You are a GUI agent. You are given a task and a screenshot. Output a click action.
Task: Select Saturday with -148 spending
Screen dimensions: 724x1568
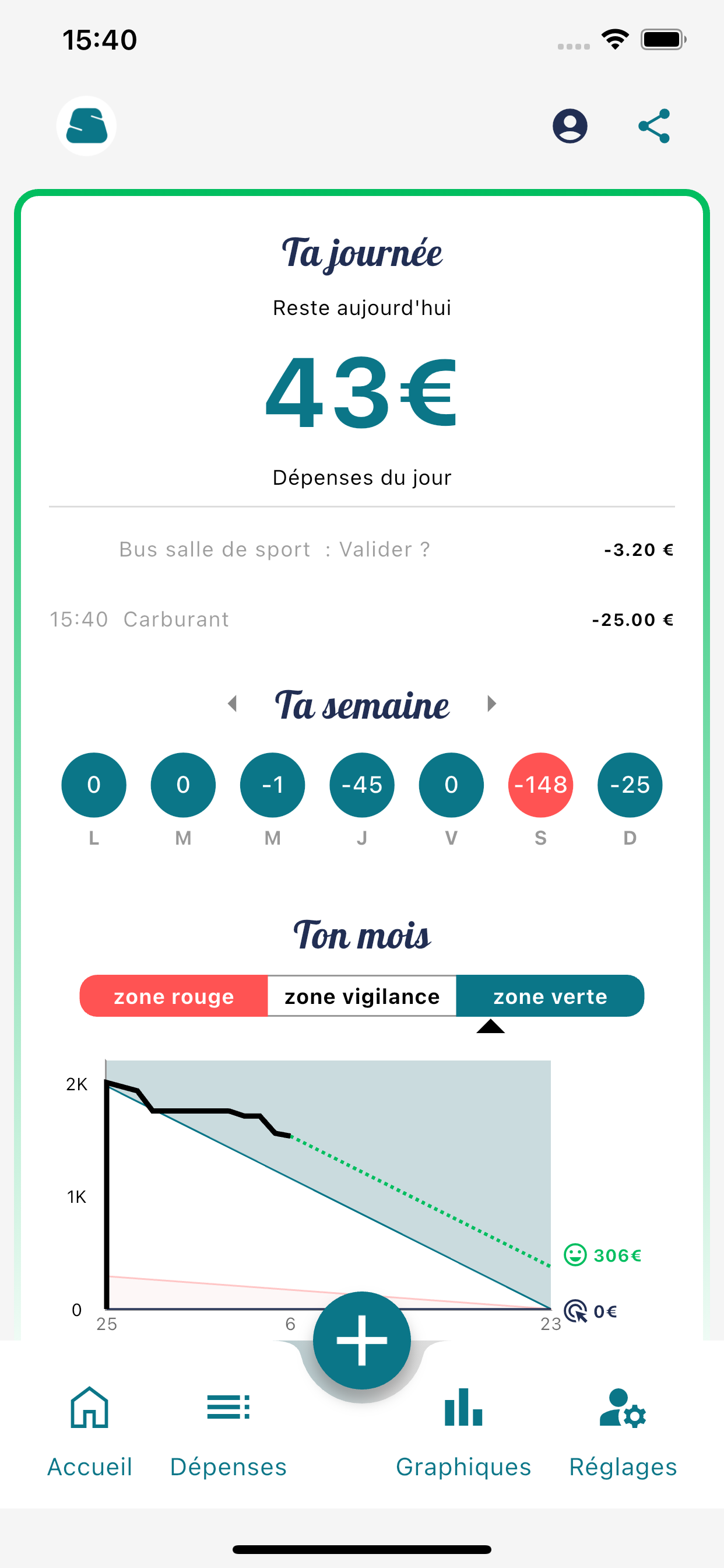[540, 785]
